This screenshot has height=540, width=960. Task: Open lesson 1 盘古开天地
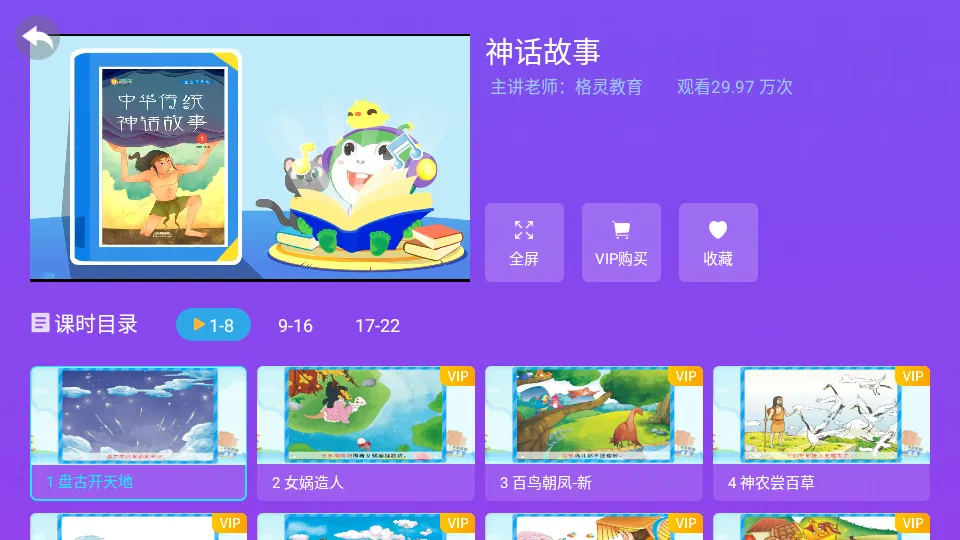coord(138,432)
